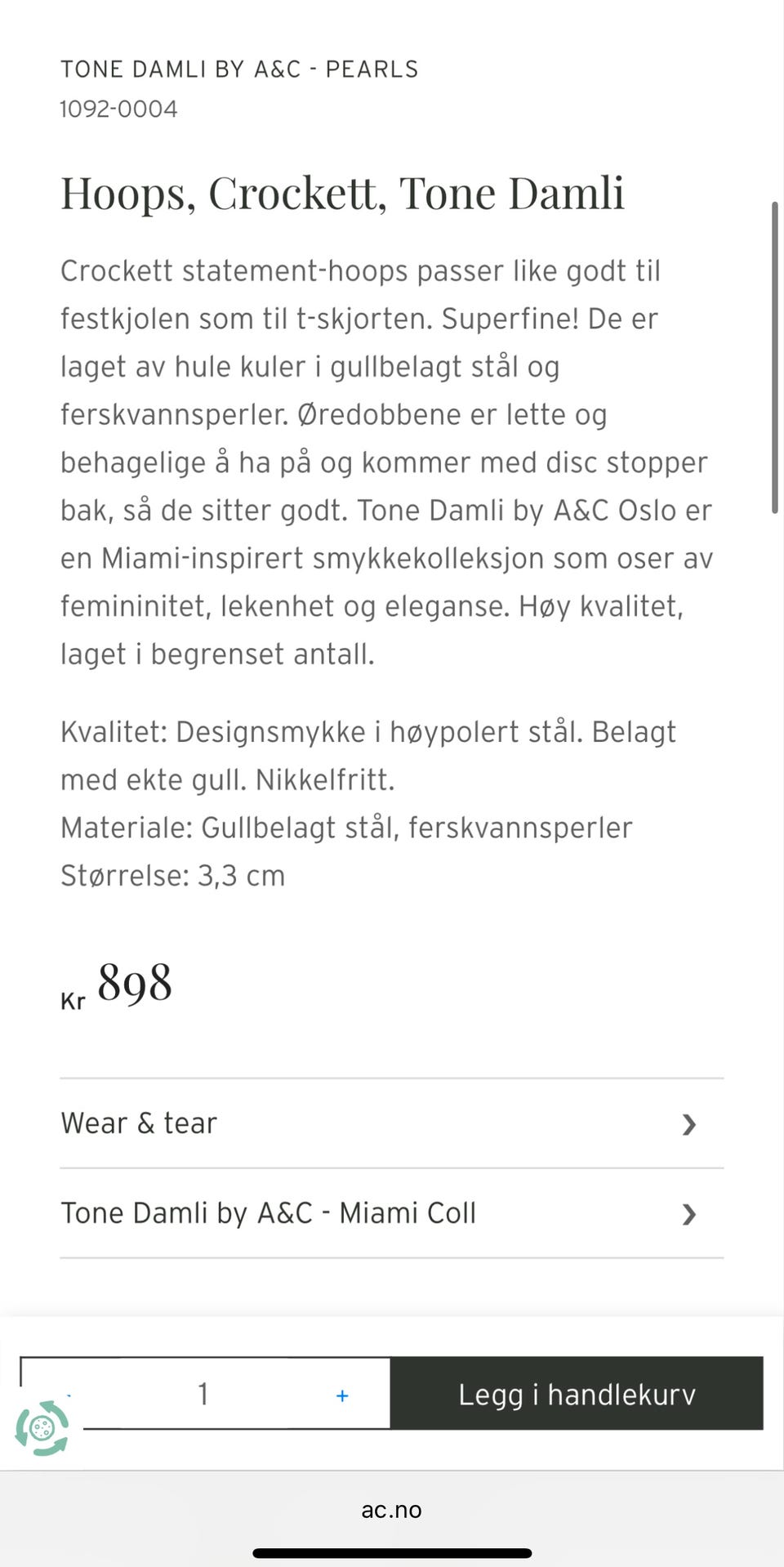Open the ac.no address bar
784x1567 pixels.
pyautogui.click(x=392, y=1510)
